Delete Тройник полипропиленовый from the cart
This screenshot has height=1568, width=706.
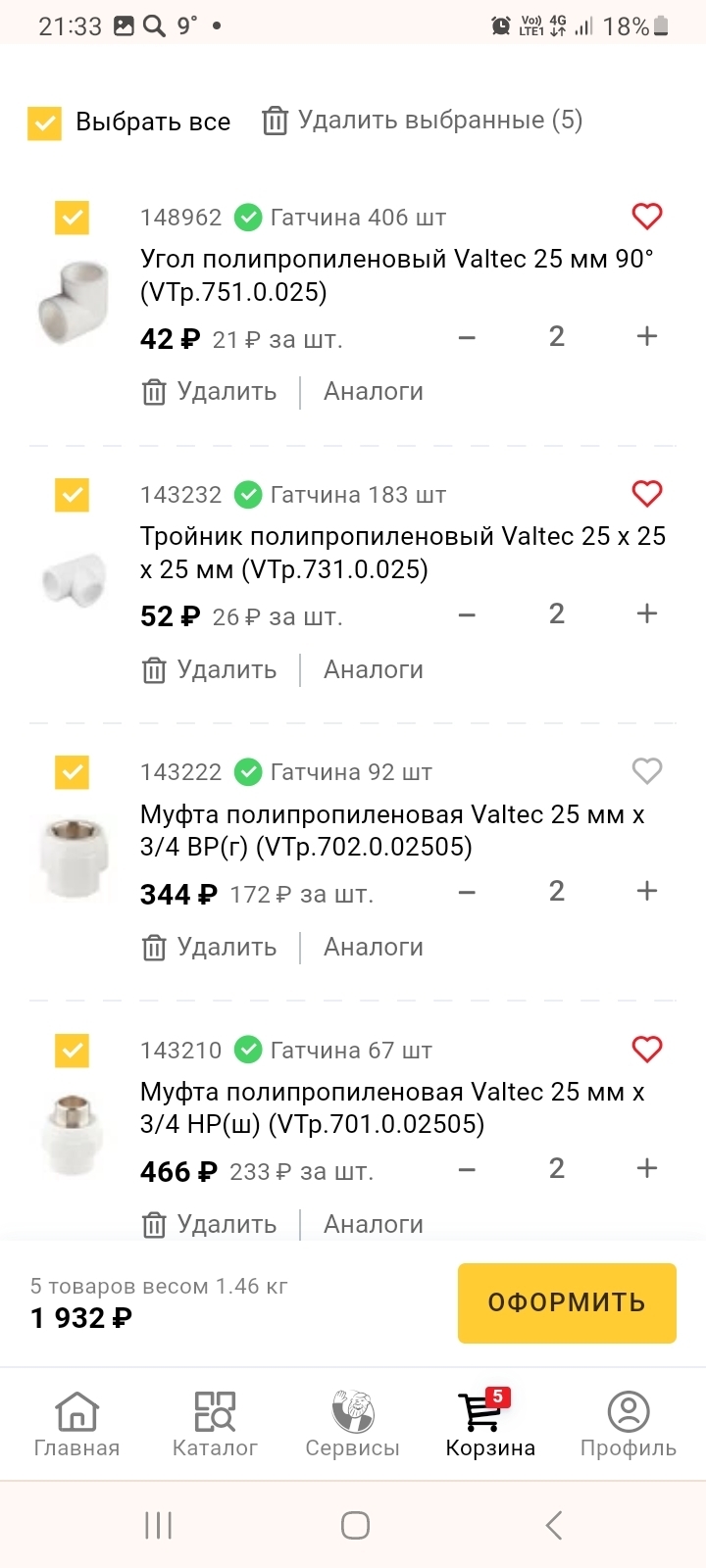[x=209, y=669]
